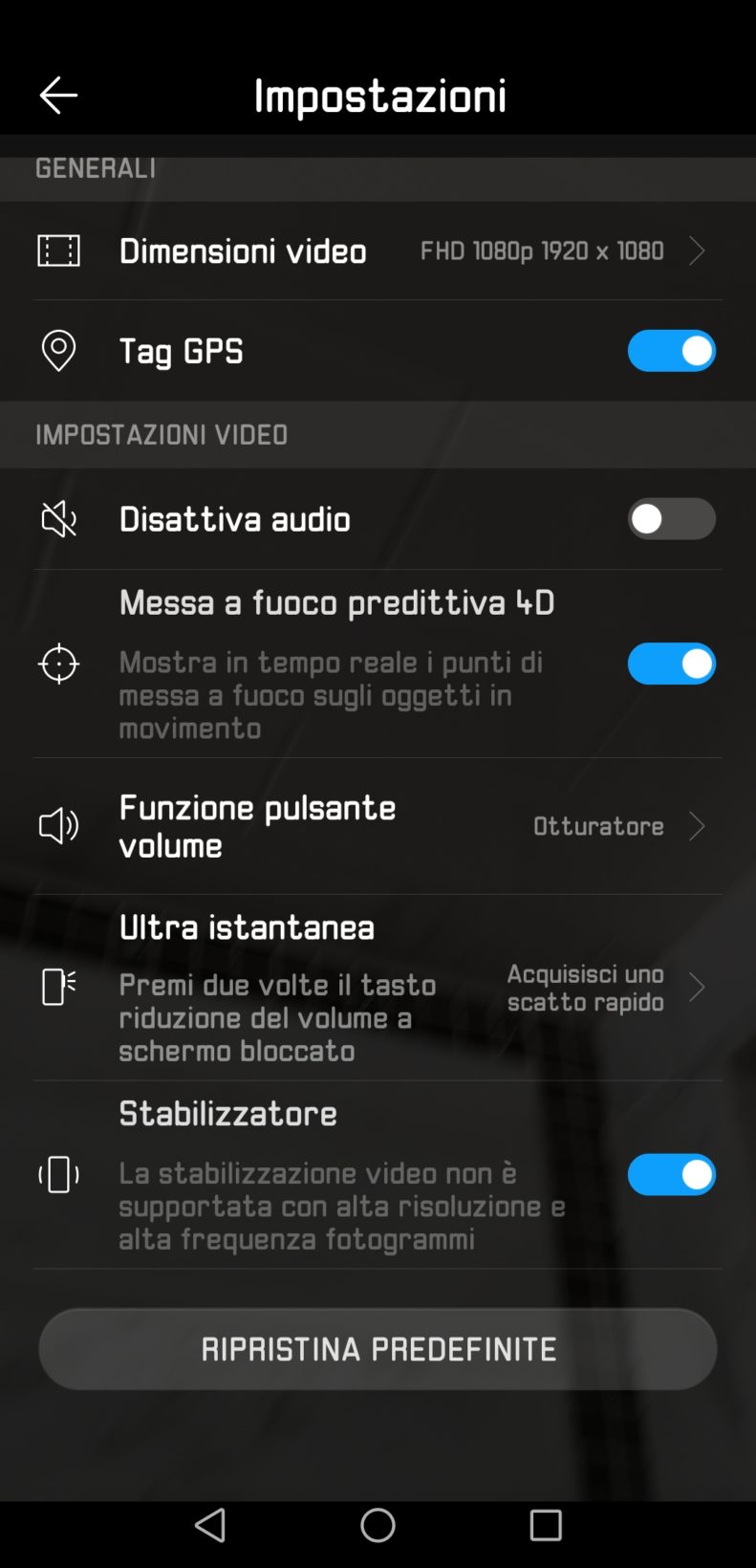Tap the system home button

378,1525
